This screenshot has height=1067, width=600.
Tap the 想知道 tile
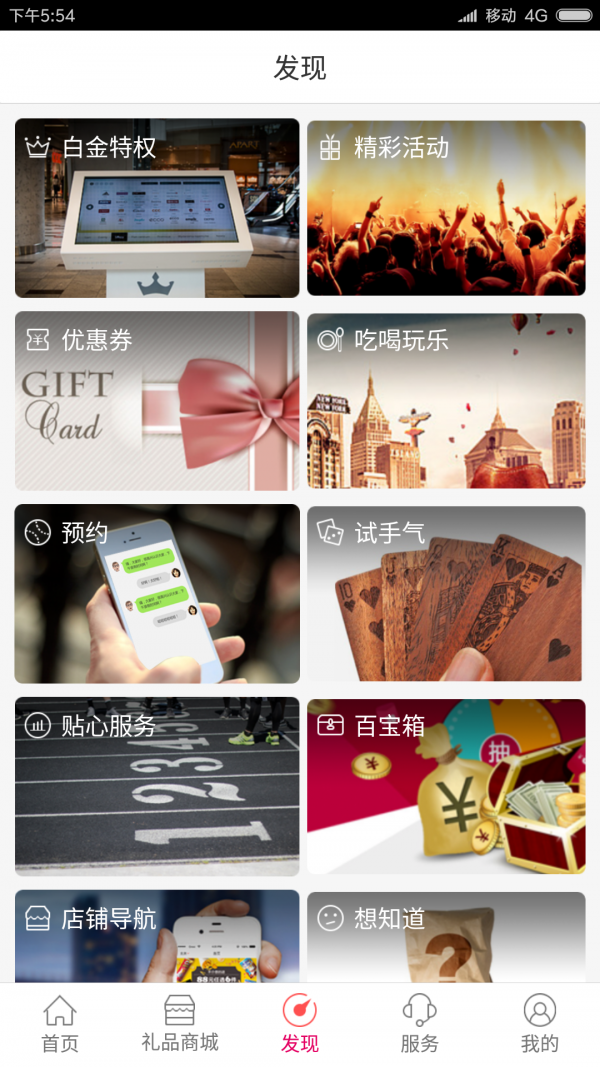pyautogui.click(x=446, y=935)
